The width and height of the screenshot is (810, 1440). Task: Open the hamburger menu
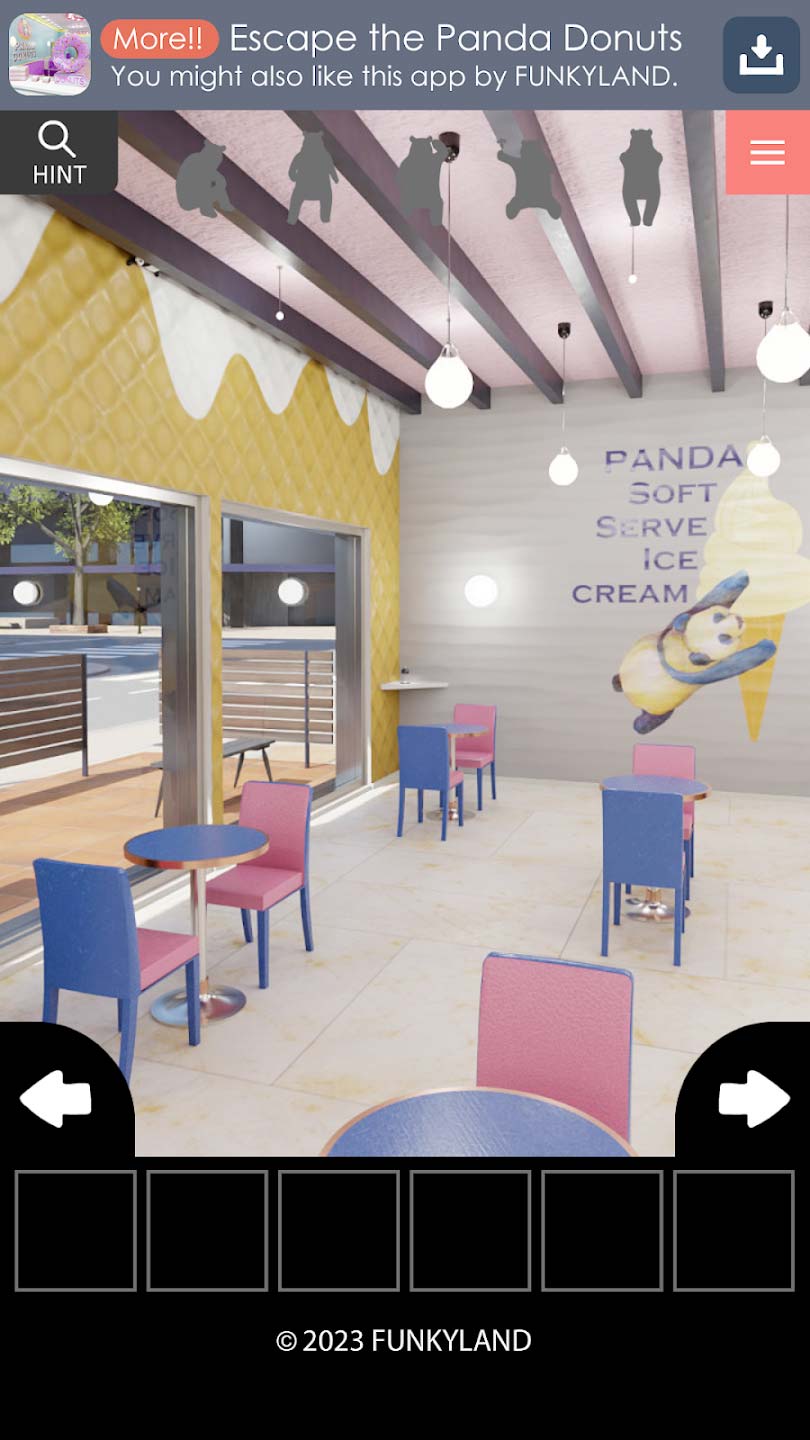pyautogui.click(x=767, y=152)
